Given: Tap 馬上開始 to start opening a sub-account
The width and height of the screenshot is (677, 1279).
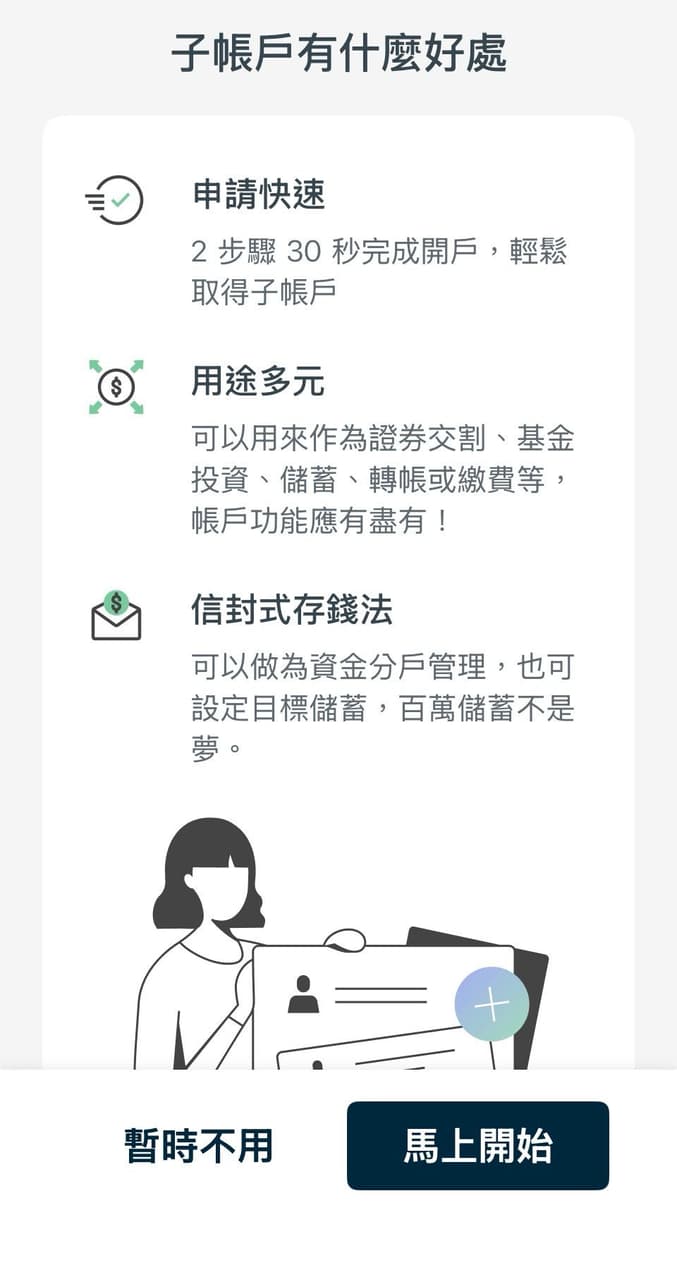Looking at the screenshot, I should (x=477, y=1146).
